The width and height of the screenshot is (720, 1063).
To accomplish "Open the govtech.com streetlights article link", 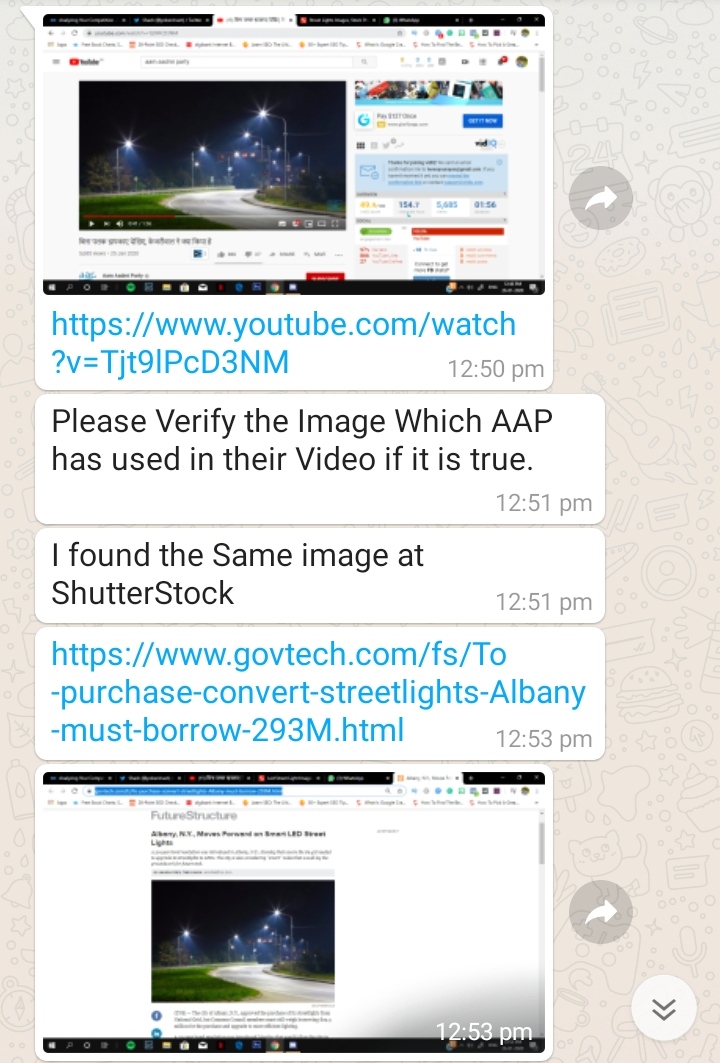I will click(318, 692).
